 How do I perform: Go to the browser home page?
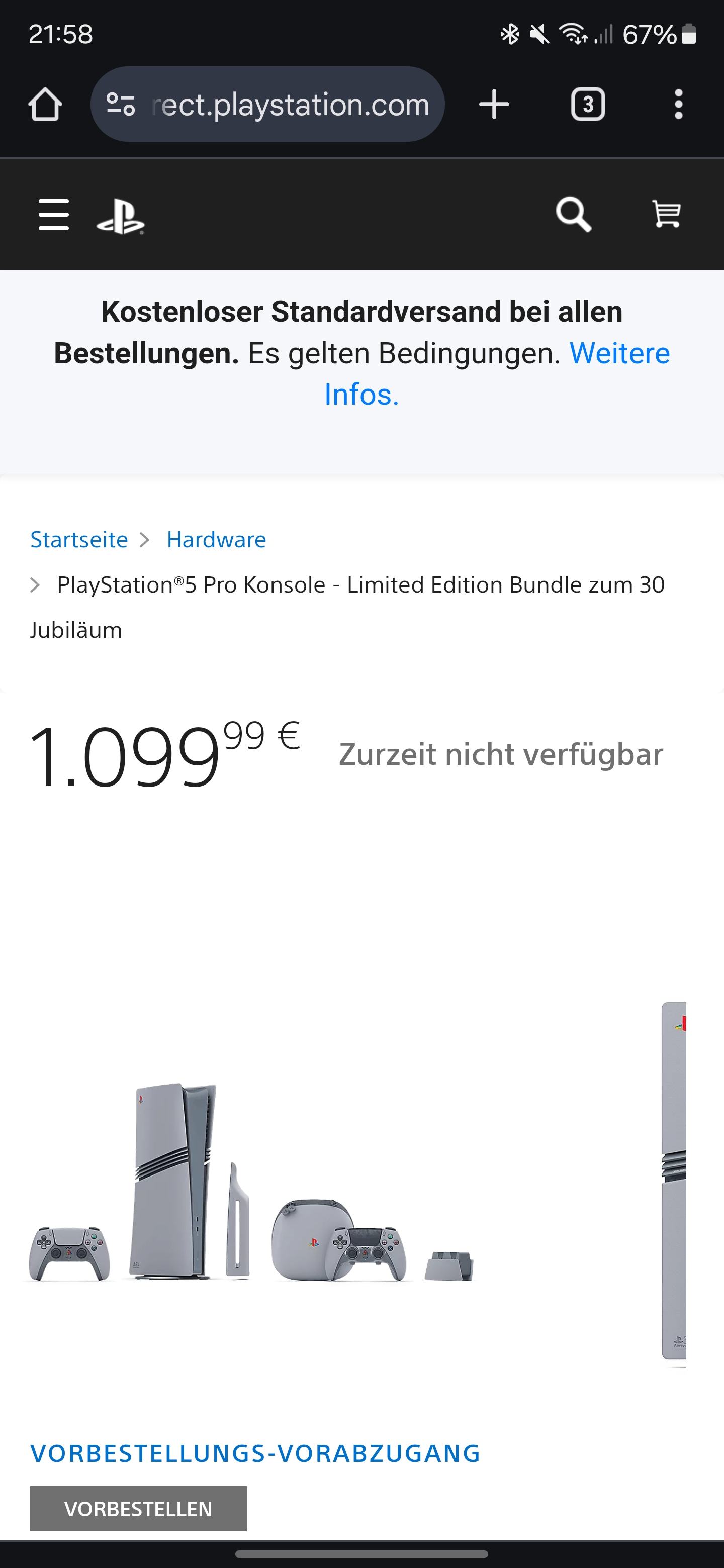pyautogui.click(x=45, y=105)
